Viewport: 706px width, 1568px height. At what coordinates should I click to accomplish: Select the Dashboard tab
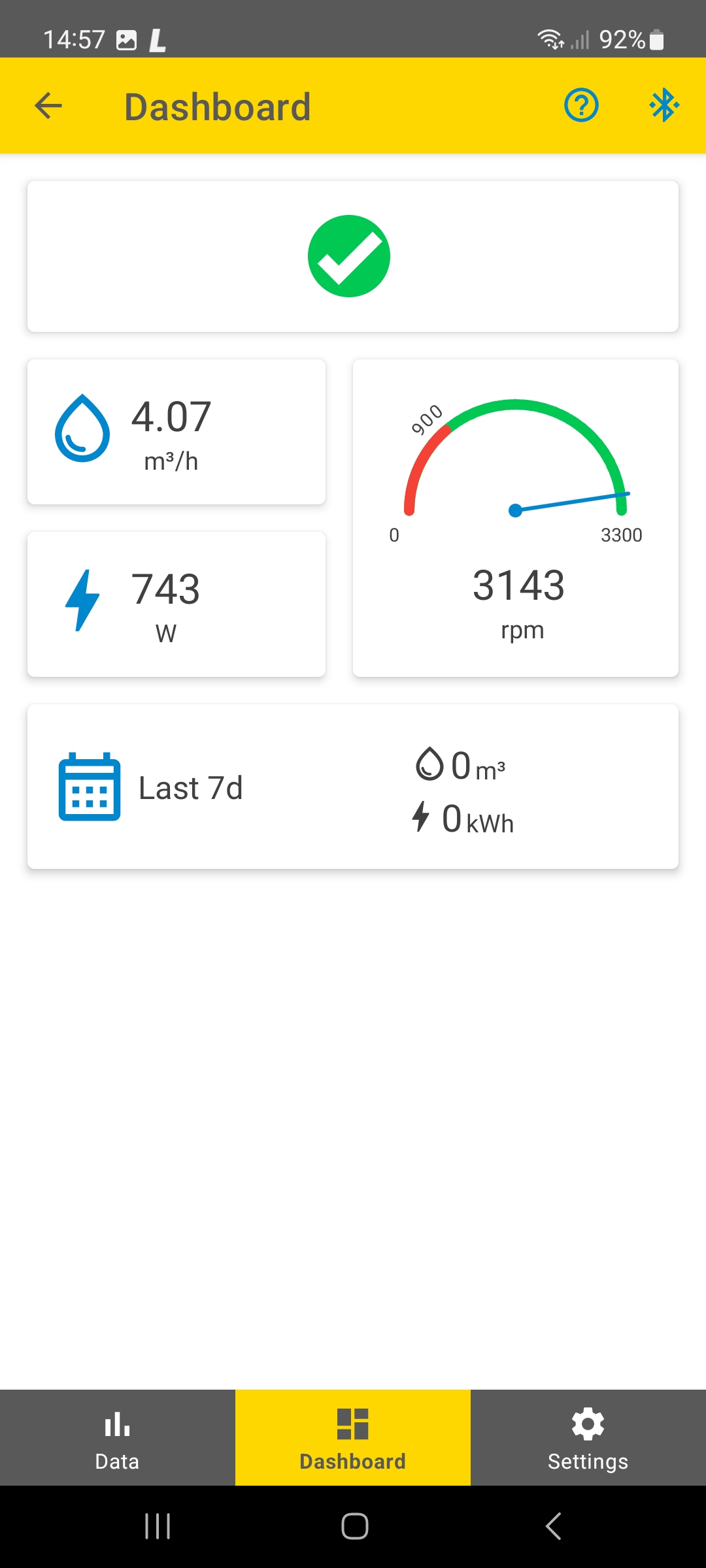pyautogui.click(x=353, y=1437)
